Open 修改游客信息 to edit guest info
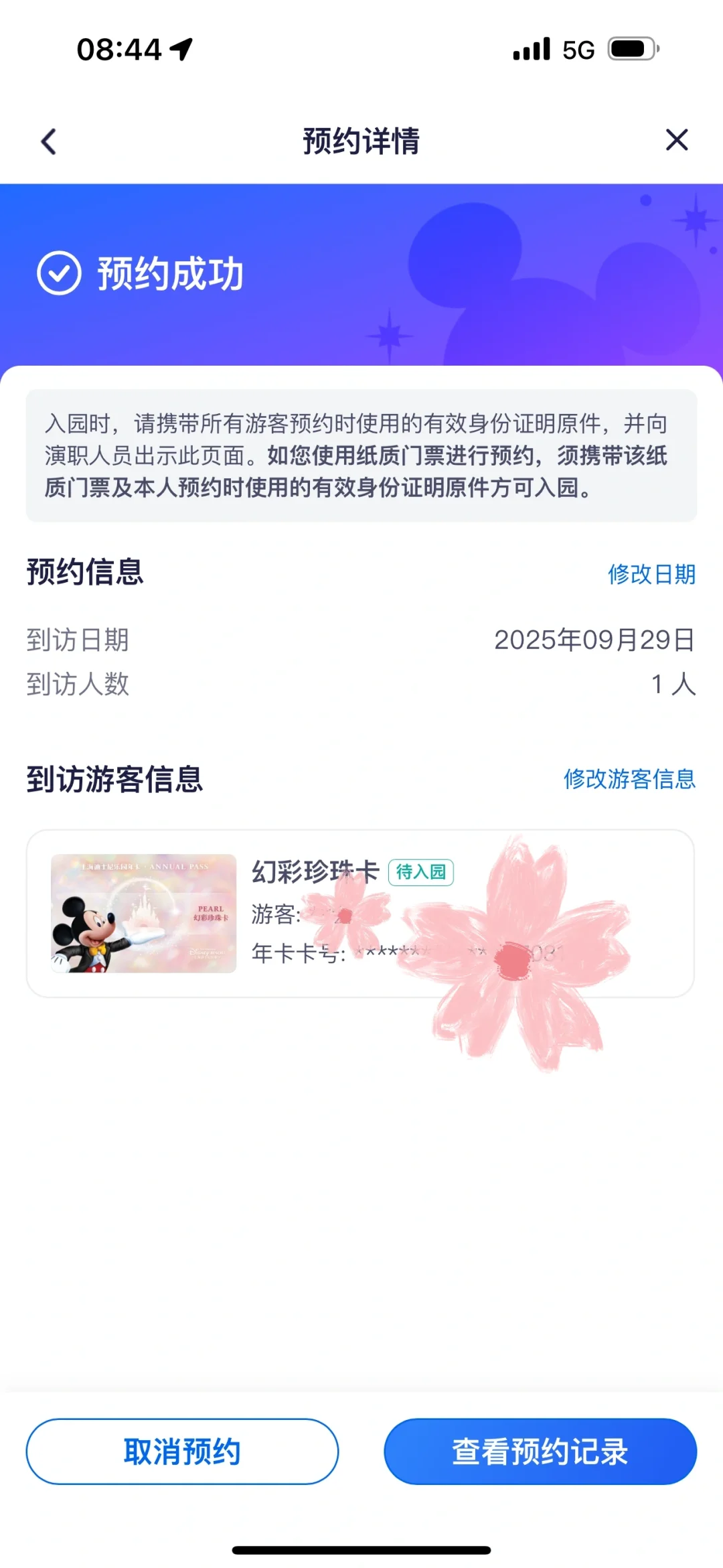This screenshot has width=723, height=1568. point(630,778)
